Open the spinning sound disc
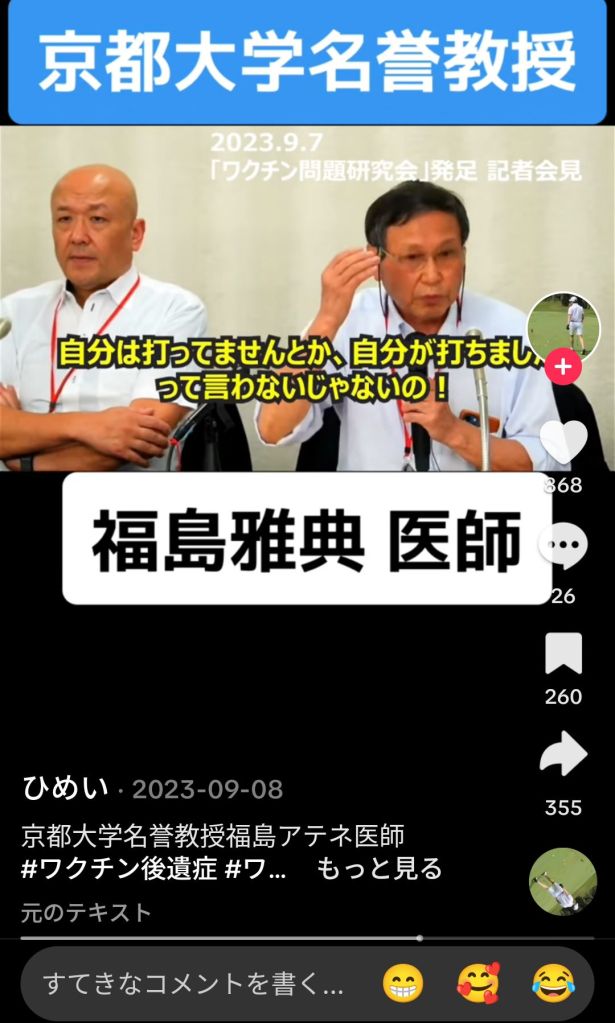The image size is (615, 1023). [x=563, y=881]
